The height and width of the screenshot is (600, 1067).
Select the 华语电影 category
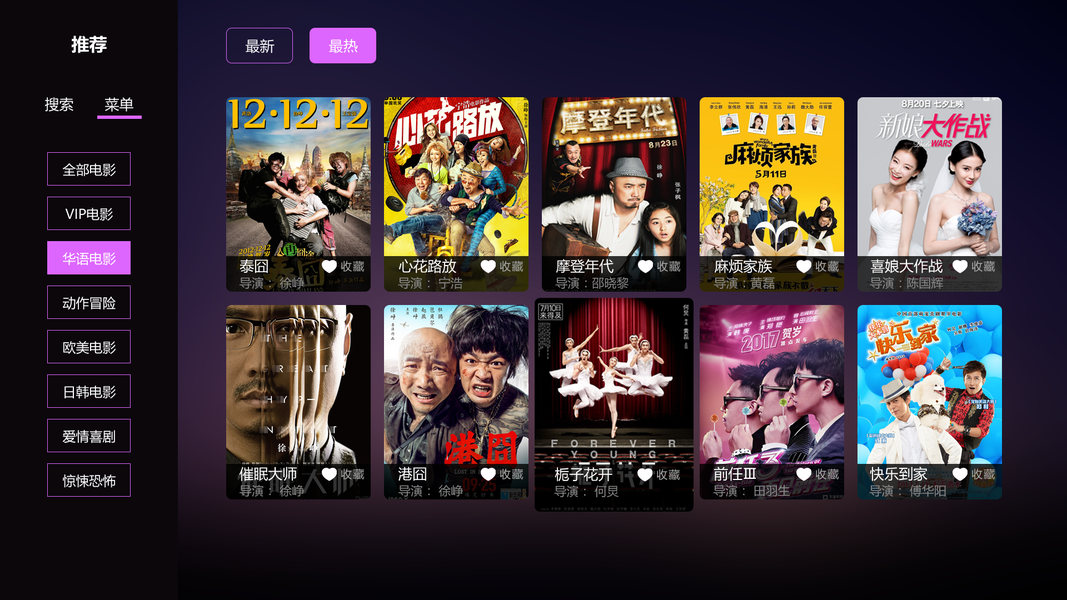pyautogui.click(x=89, y=258)
